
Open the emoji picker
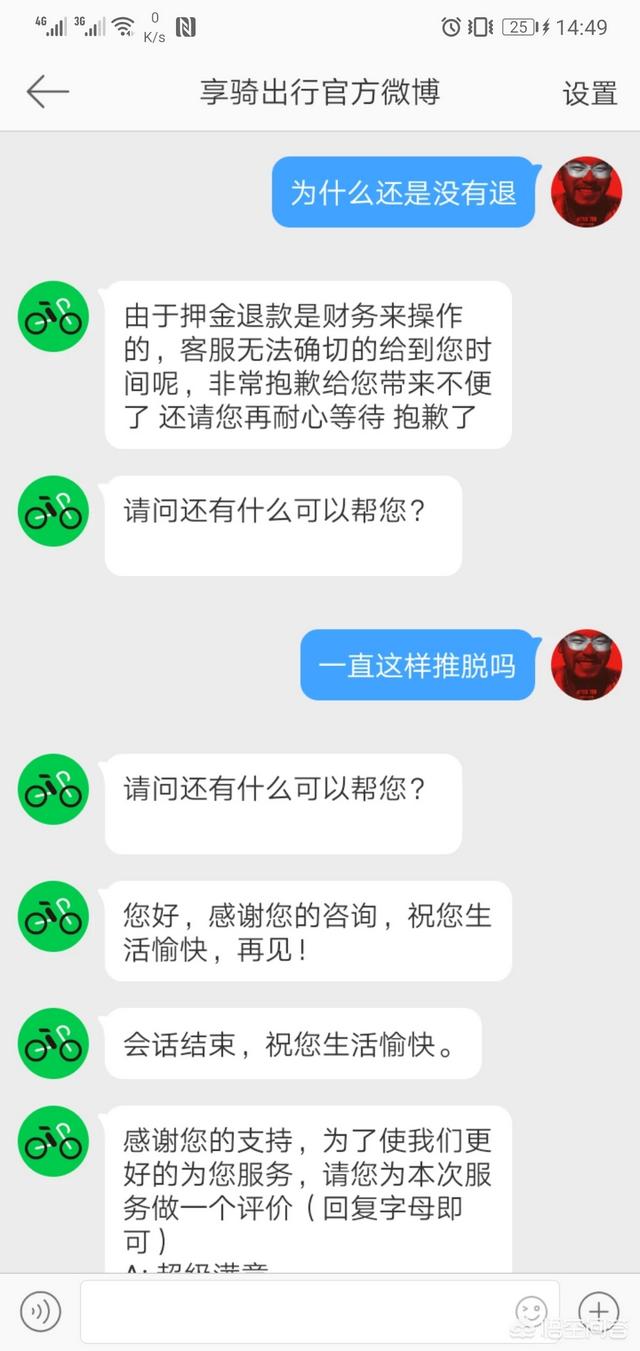[531, 1310]
